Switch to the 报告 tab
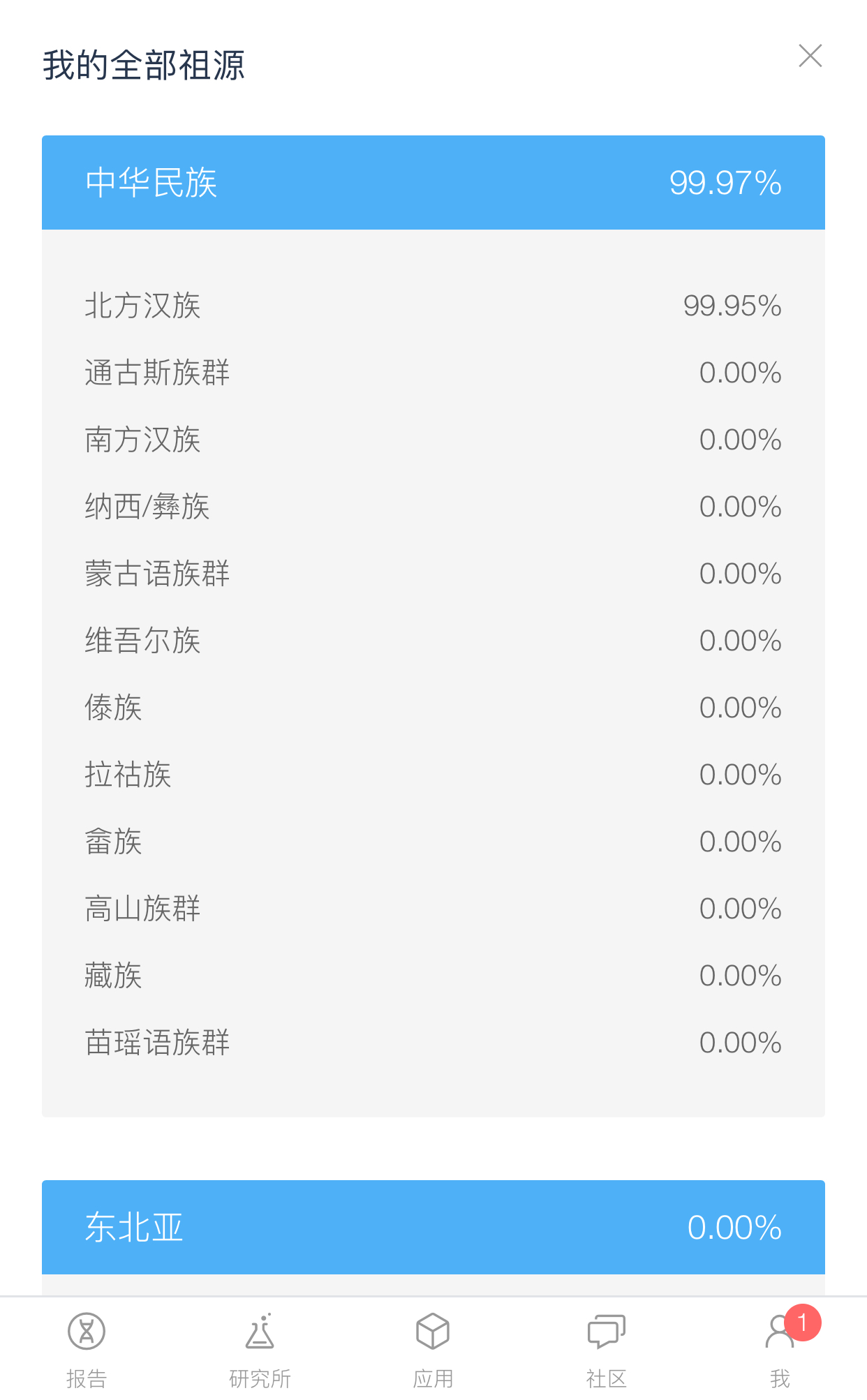Viewport: 867px width, 1400px height. [87, 1350]
